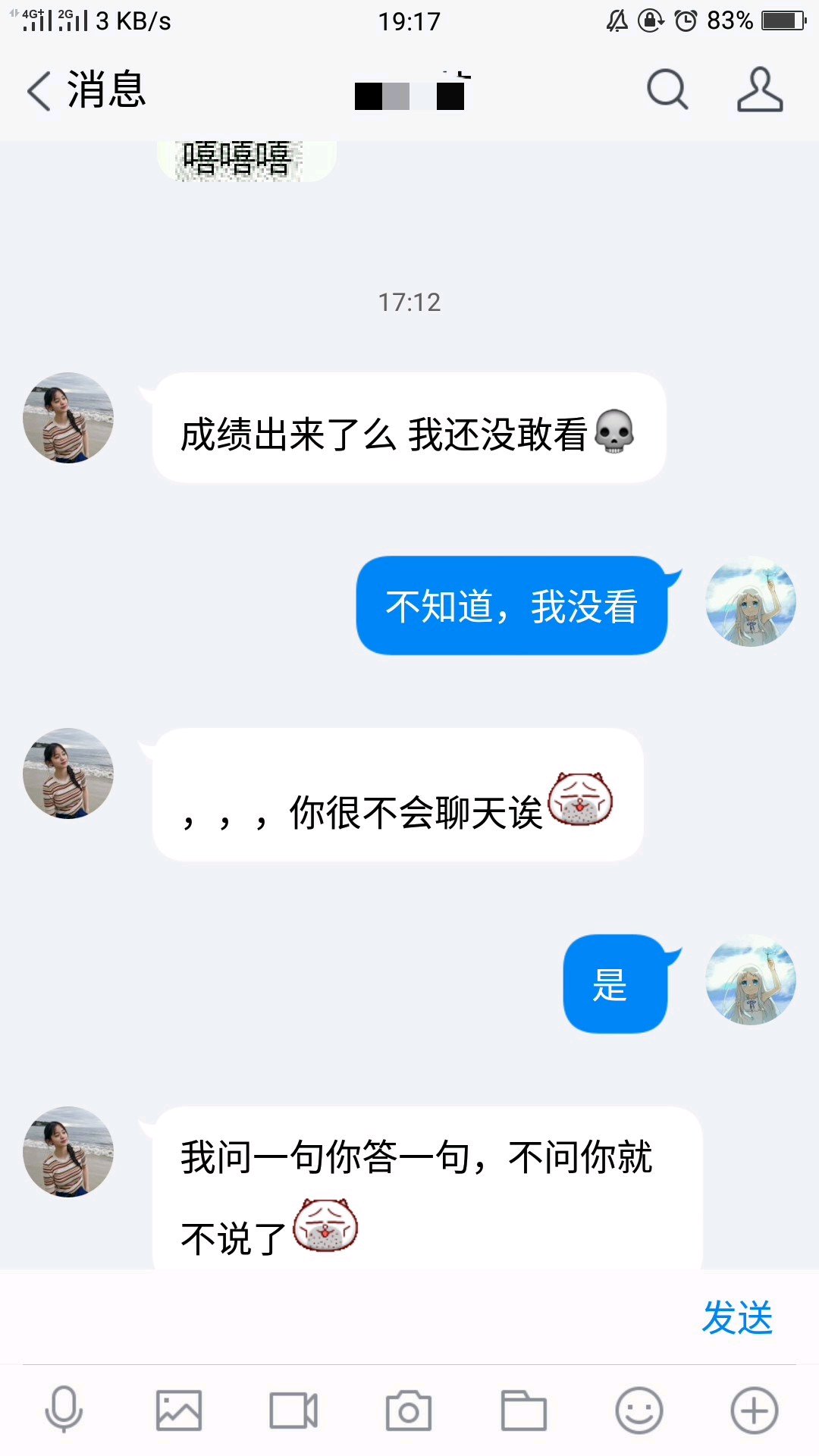Open the emoji panel
This screenshot has width=819, height=1456.
[x=639, y=1410]
